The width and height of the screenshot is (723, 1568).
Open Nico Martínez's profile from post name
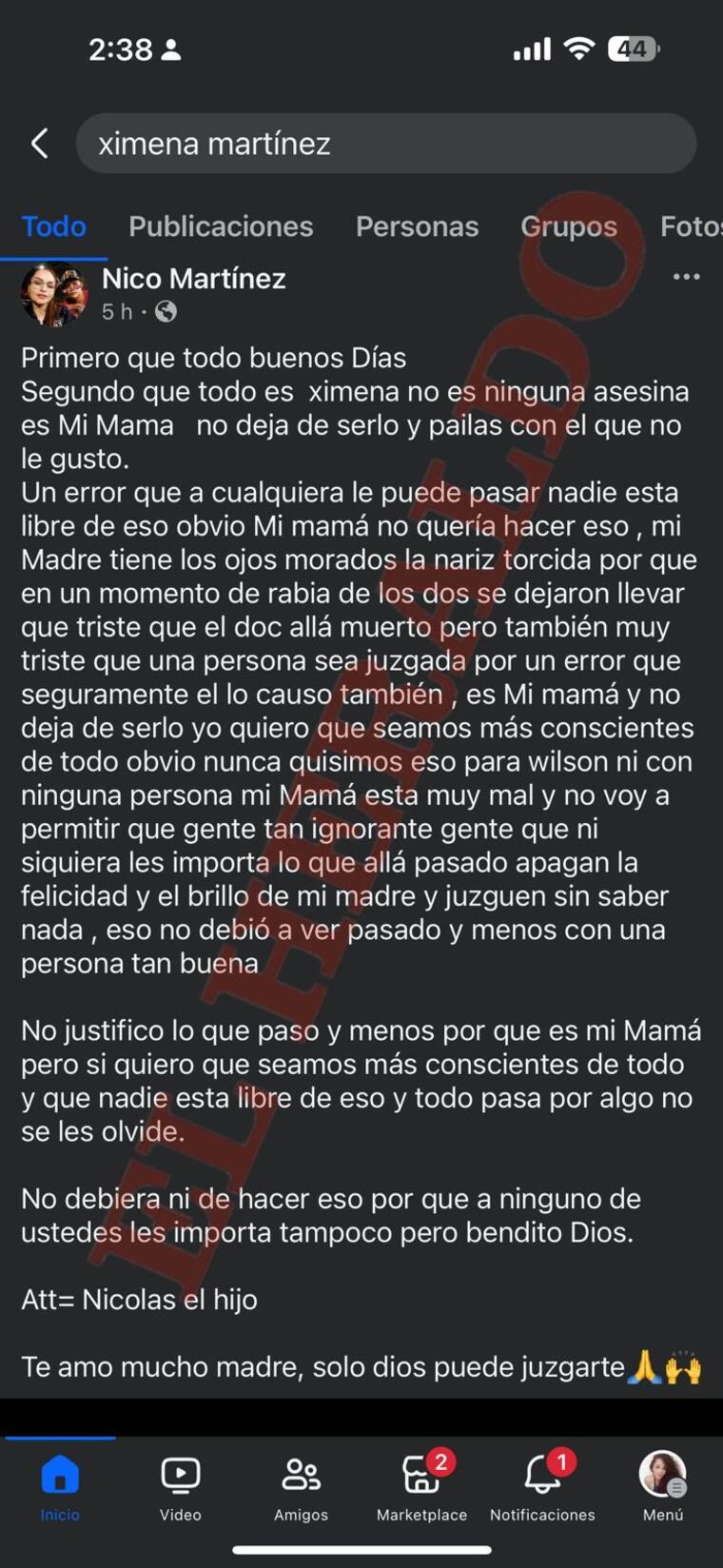click(193, 279)
